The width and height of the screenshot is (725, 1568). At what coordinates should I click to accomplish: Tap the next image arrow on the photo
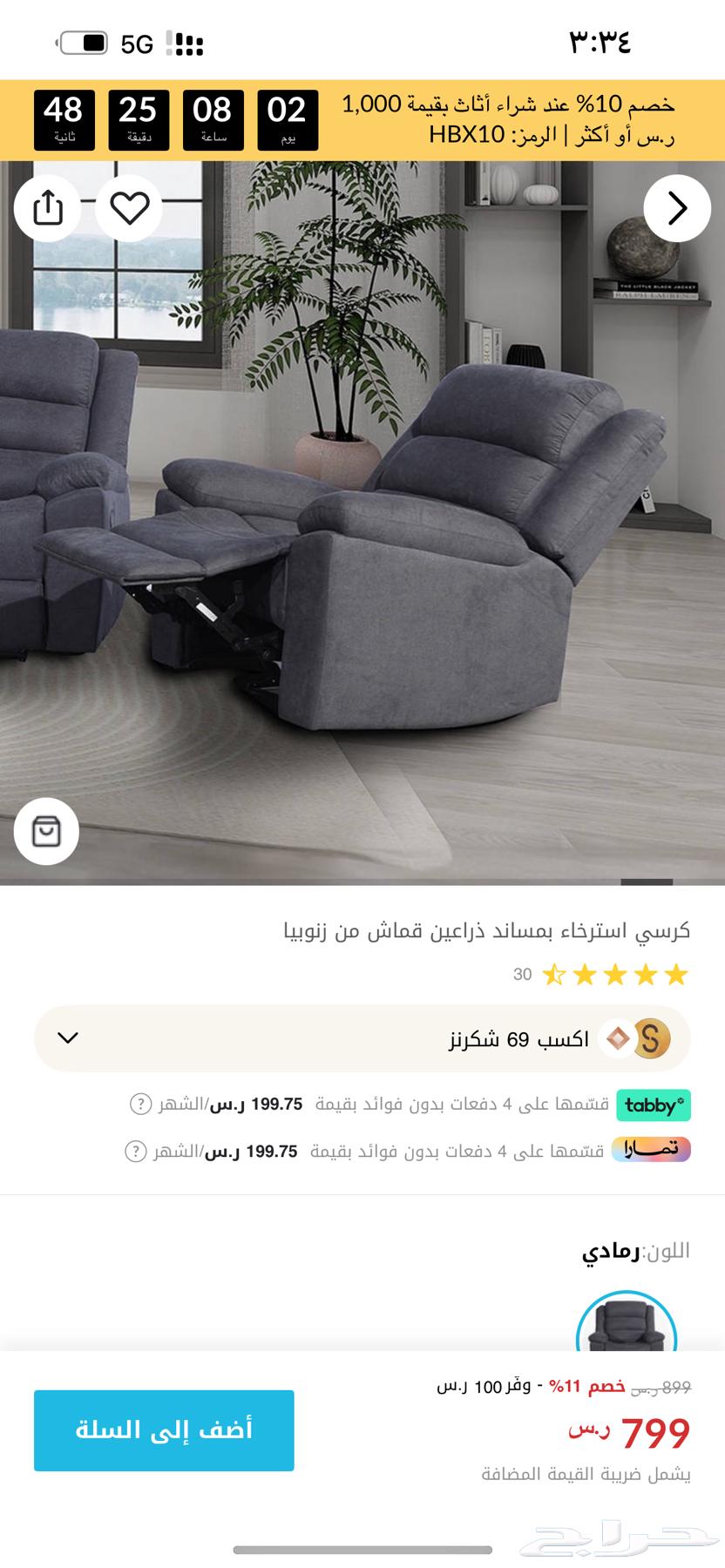tap(677, 208)
